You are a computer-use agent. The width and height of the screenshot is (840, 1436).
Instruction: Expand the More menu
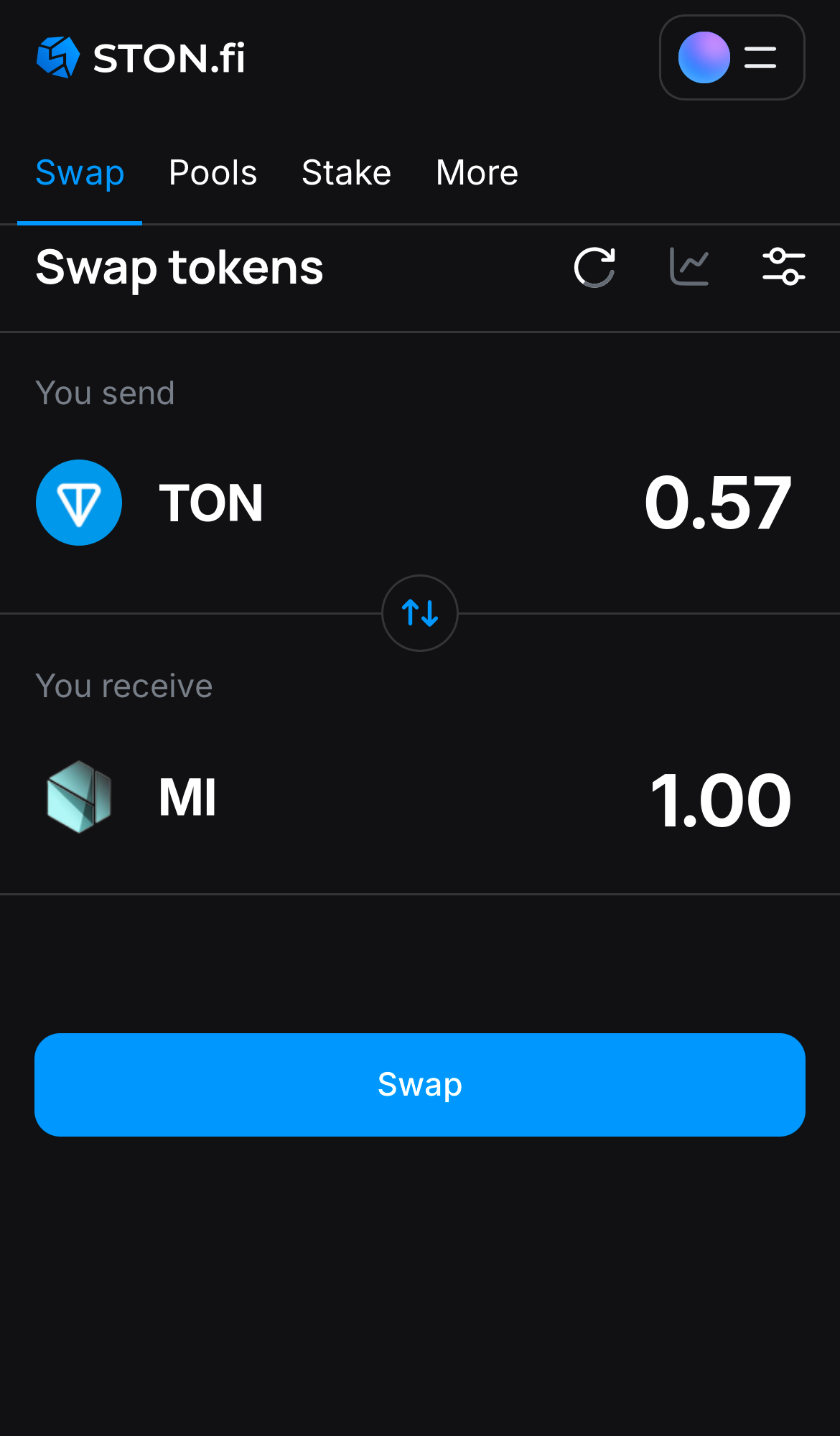477,172
